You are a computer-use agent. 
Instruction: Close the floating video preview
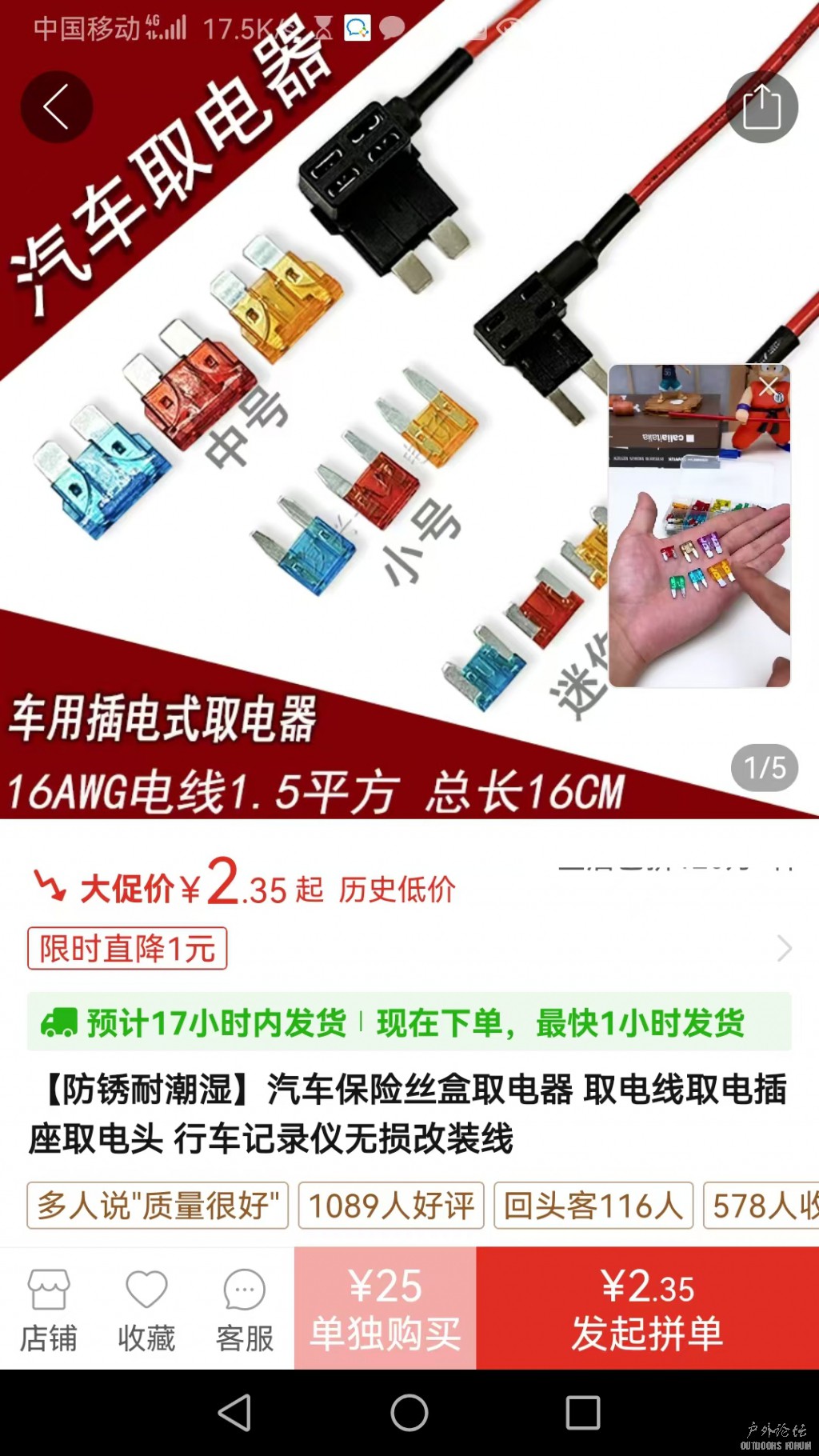coord(769,387)
